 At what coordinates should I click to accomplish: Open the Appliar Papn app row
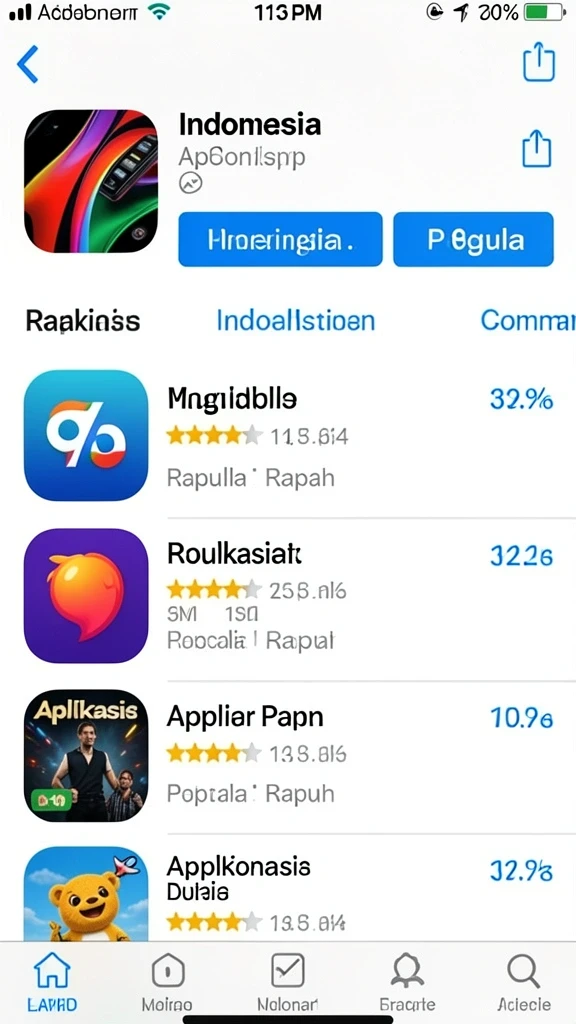point(288,755)
